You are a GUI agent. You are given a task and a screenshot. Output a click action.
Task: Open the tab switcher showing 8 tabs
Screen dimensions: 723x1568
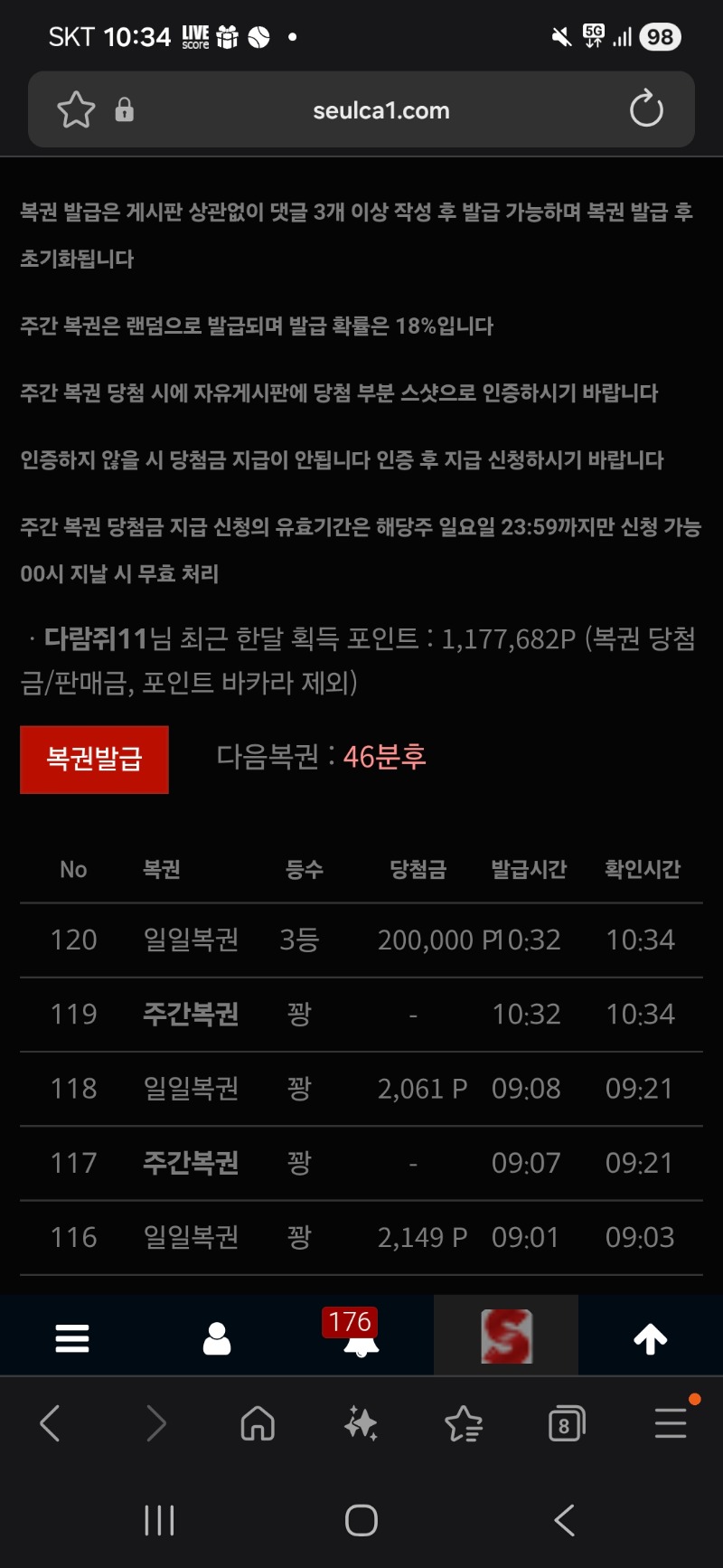pyautogui.click(x=566, y=1424)
